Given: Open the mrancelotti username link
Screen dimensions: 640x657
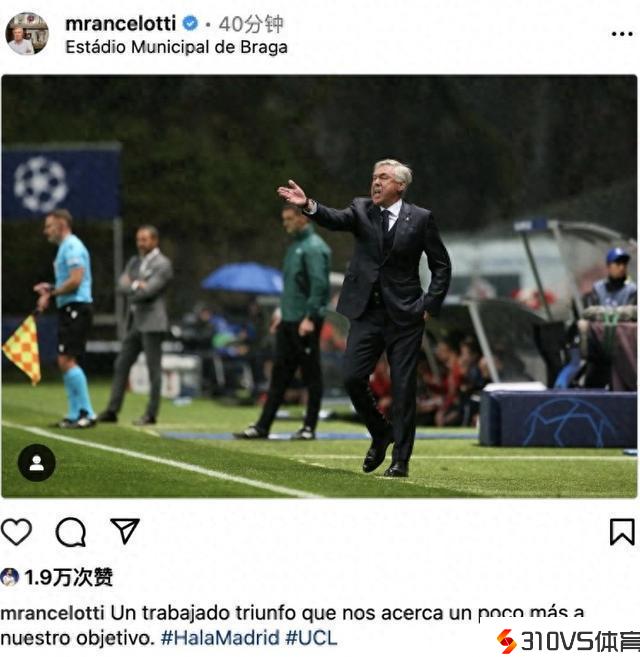Looking at the screenshot, I should [x=120, y=23].
